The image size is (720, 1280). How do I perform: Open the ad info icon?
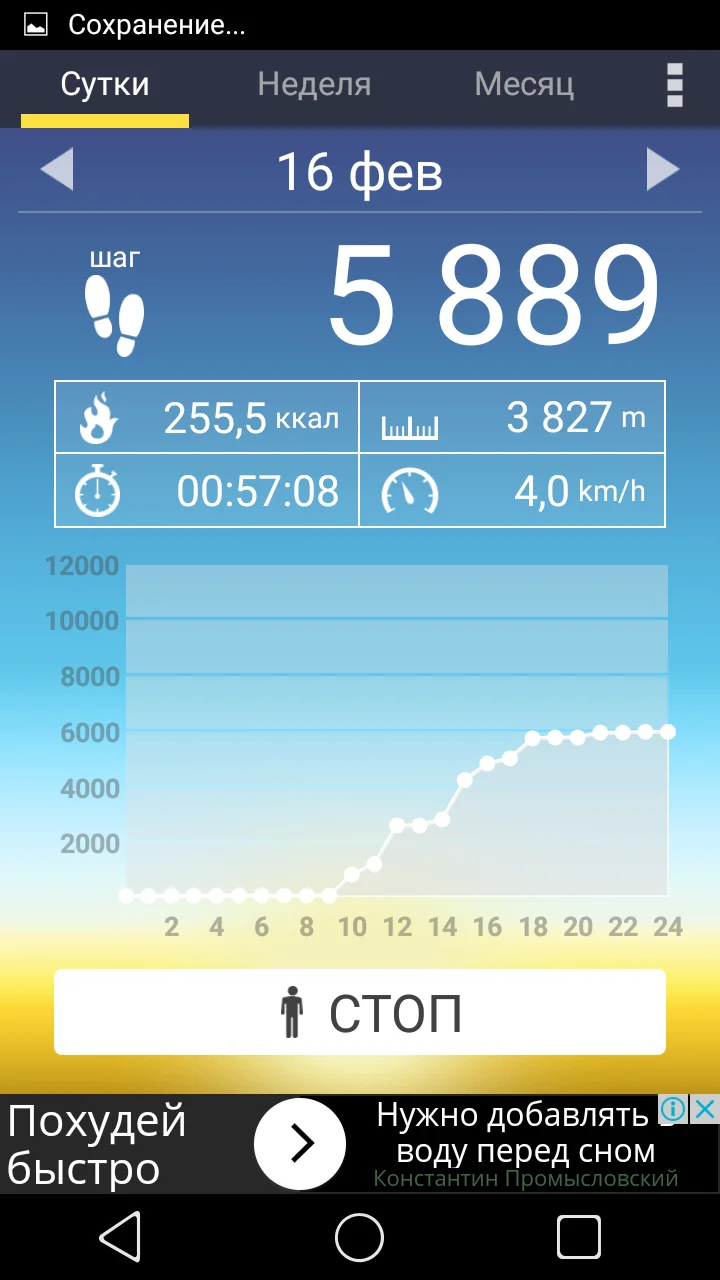(x=674, y=1108)
